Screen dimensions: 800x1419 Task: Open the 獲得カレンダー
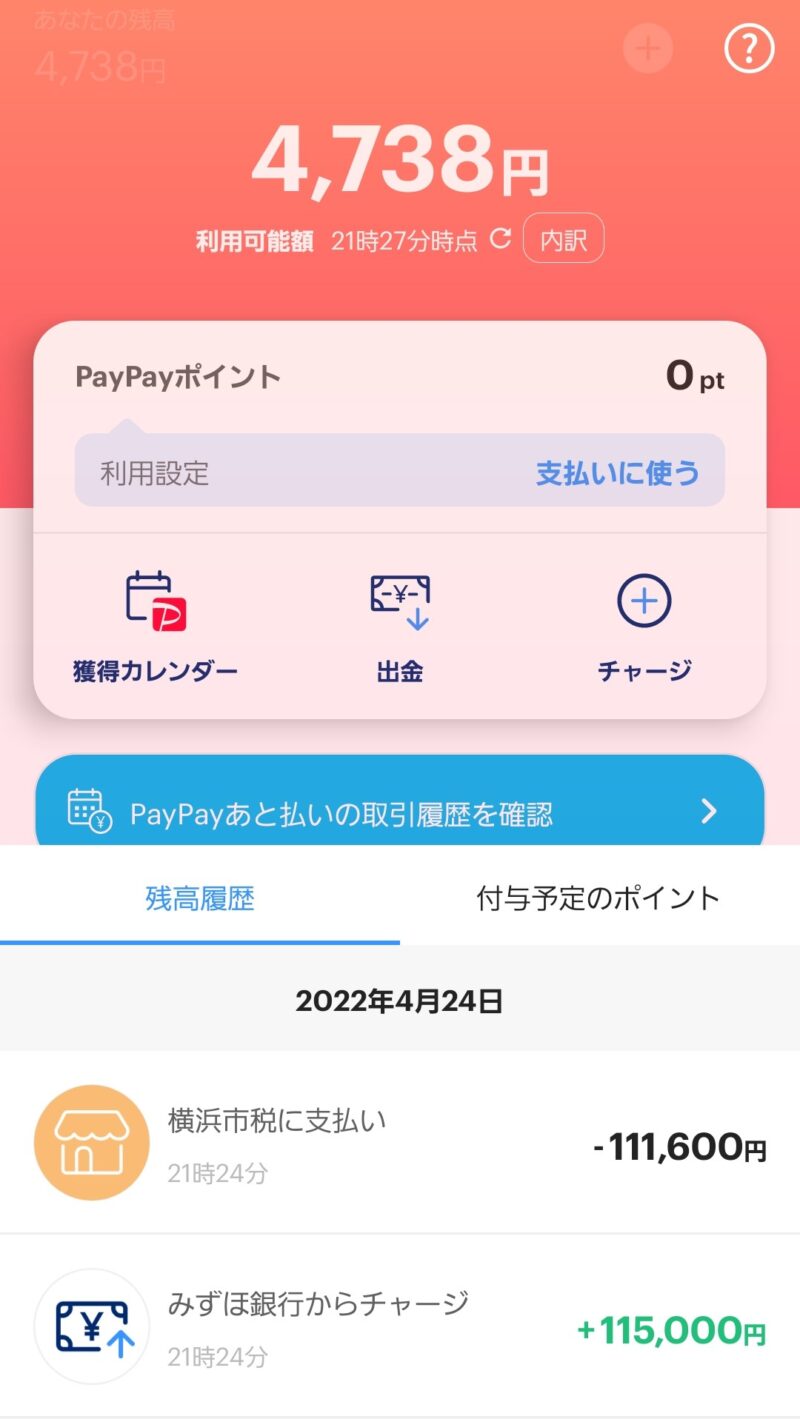click(x=155, y=626)
